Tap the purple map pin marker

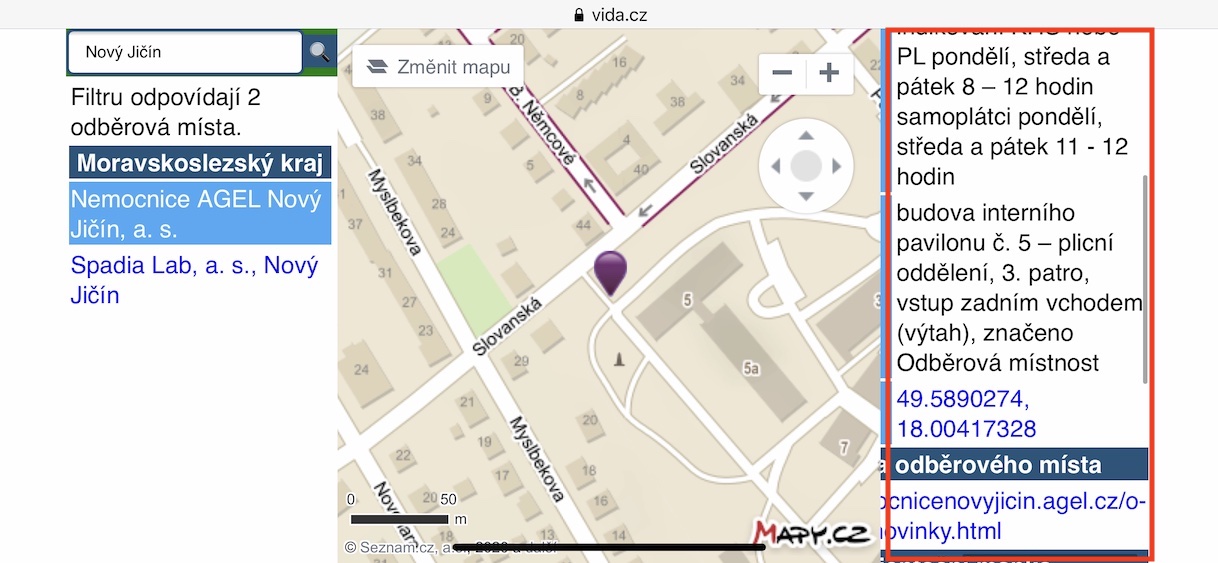click(610, 270)
